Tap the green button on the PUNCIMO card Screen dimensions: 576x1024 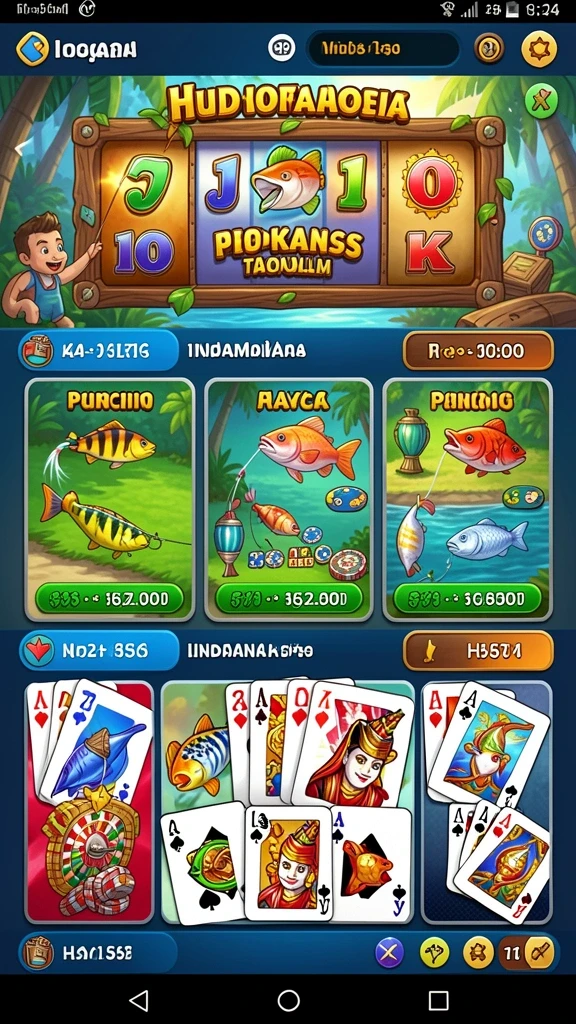click(x=110, y=598)
